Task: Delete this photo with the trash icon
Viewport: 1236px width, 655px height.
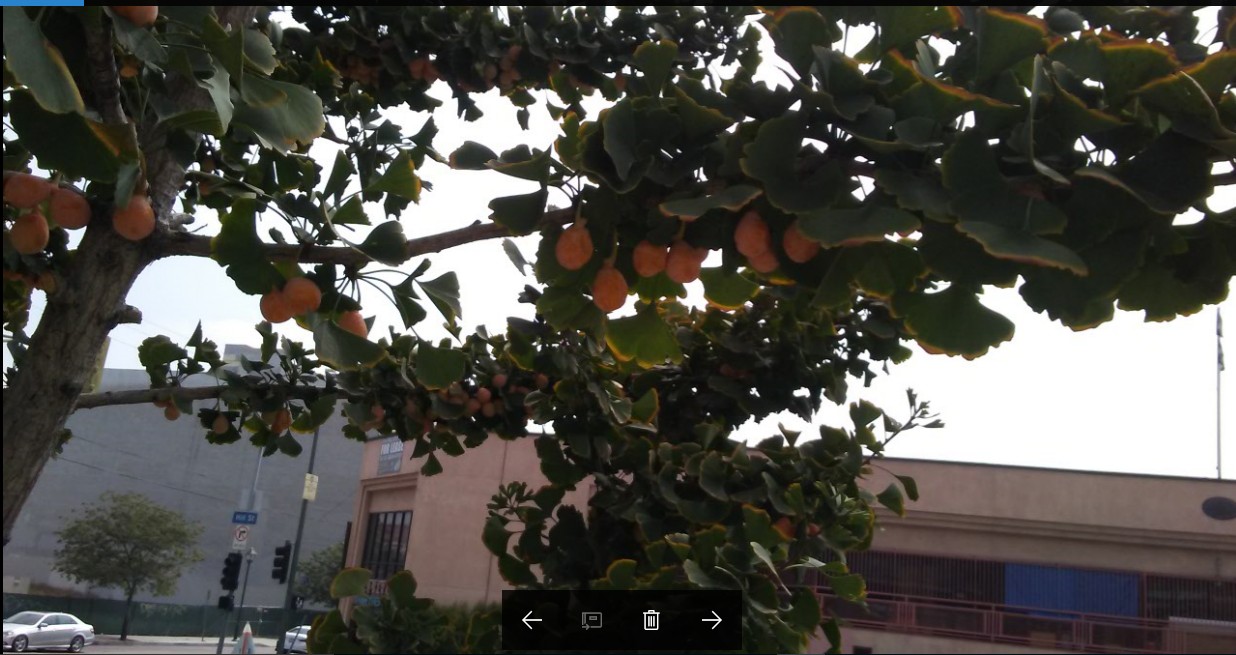Action: pyautogui.click(x=651, y=620)
